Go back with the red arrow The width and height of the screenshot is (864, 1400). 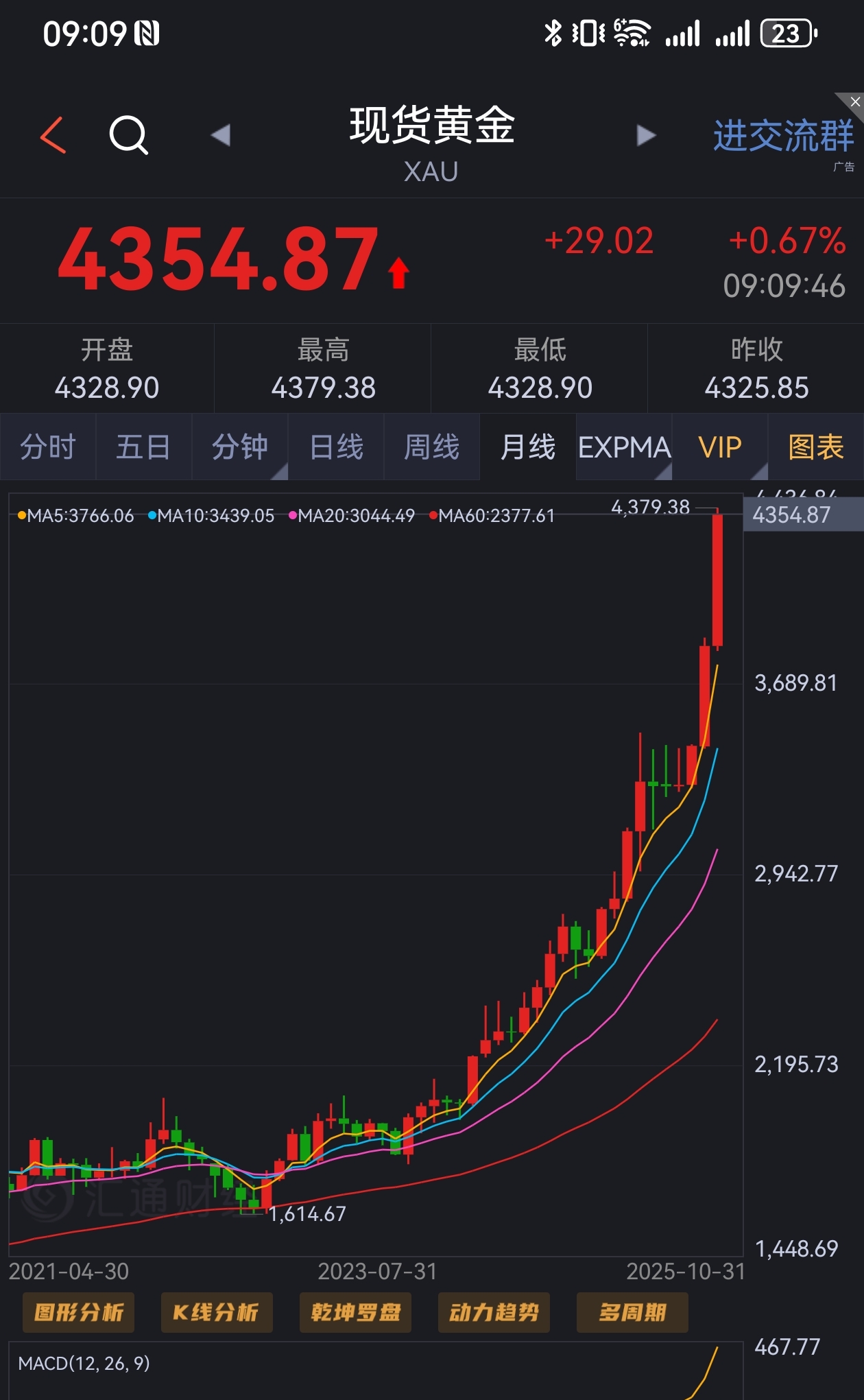[53, 135]
